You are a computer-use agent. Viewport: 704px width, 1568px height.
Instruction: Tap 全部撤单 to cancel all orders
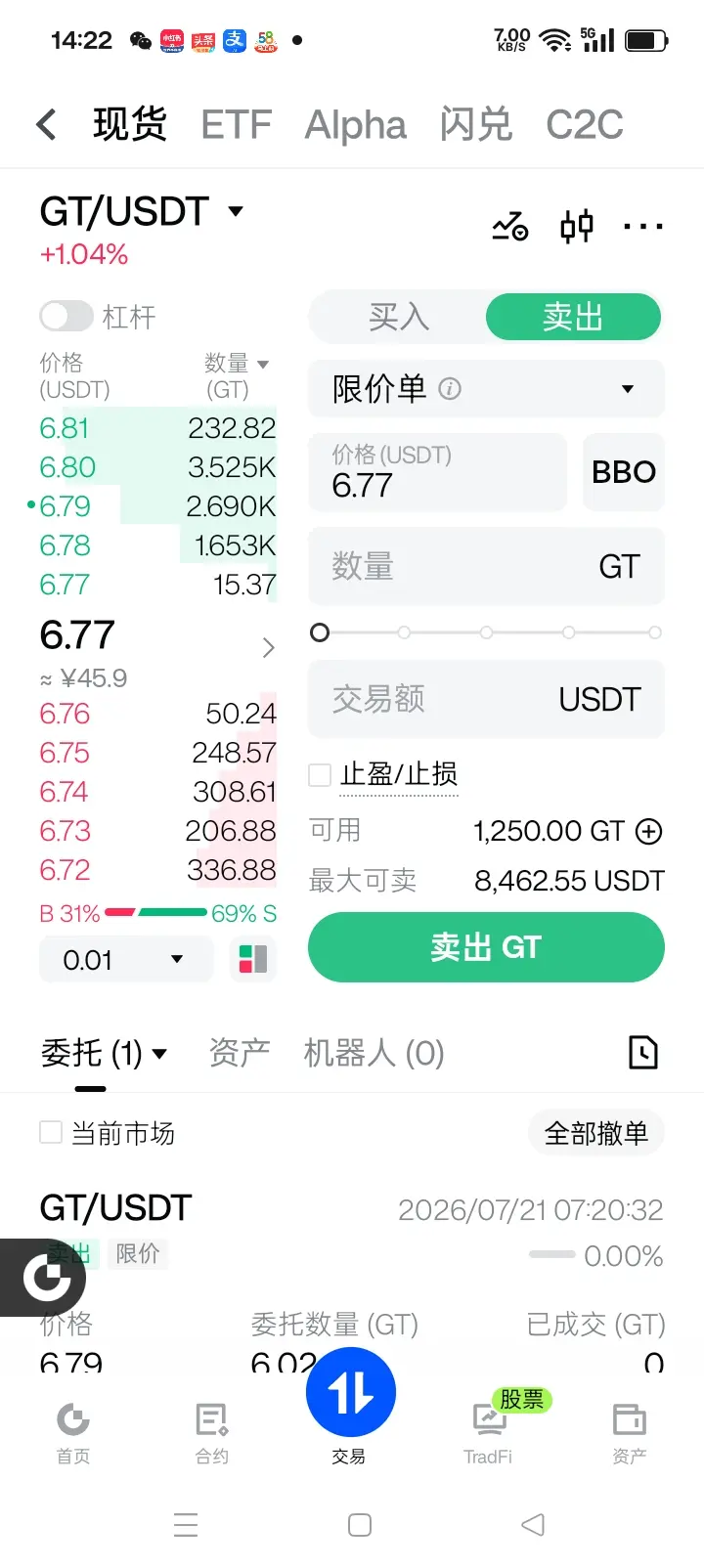[x=595, y=1133]
